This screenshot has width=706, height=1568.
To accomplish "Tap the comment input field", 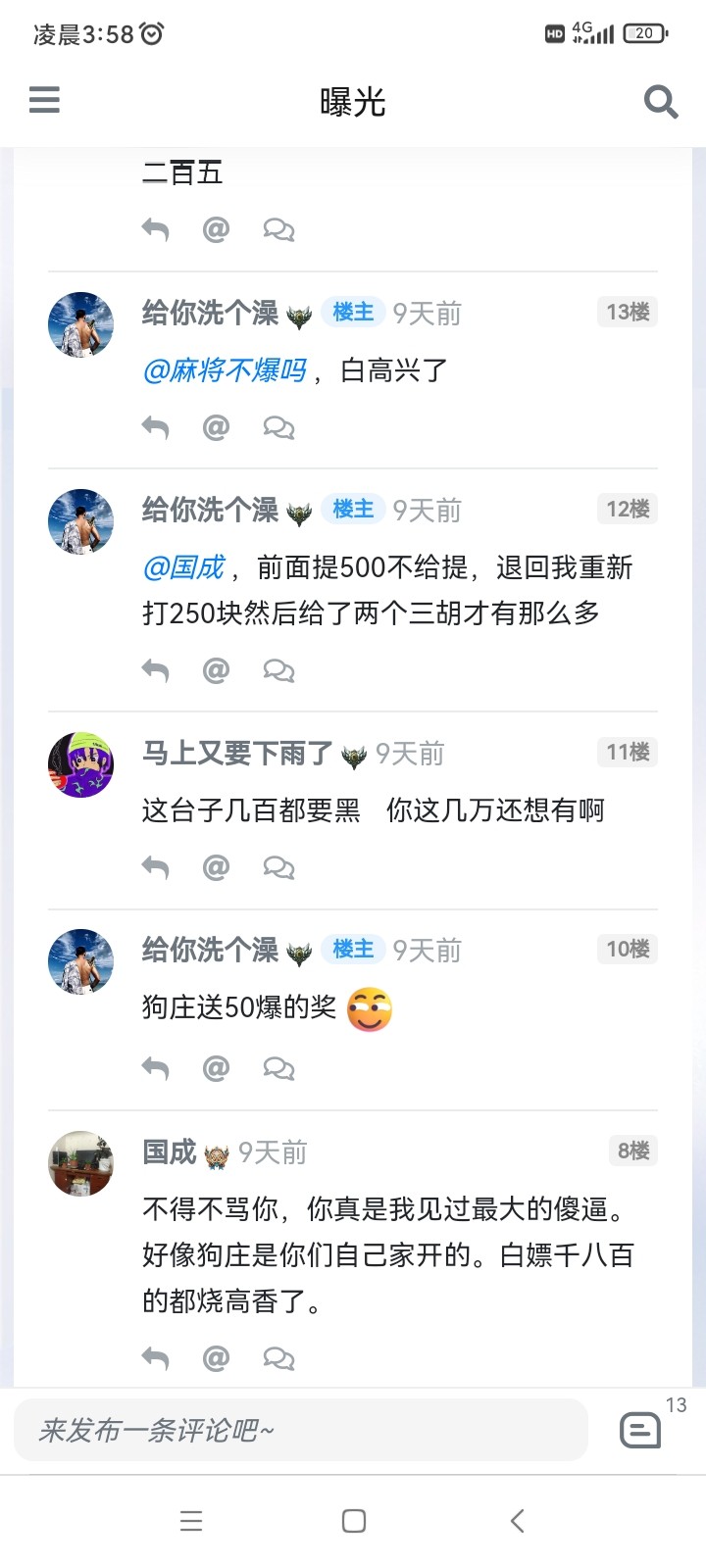I will pos(300,1431).
